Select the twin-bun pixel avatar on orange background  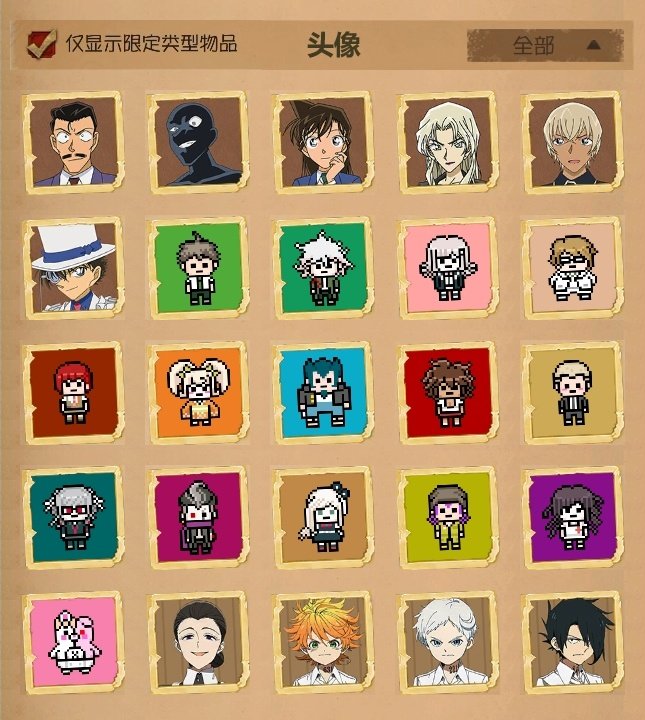pos(197,392)
